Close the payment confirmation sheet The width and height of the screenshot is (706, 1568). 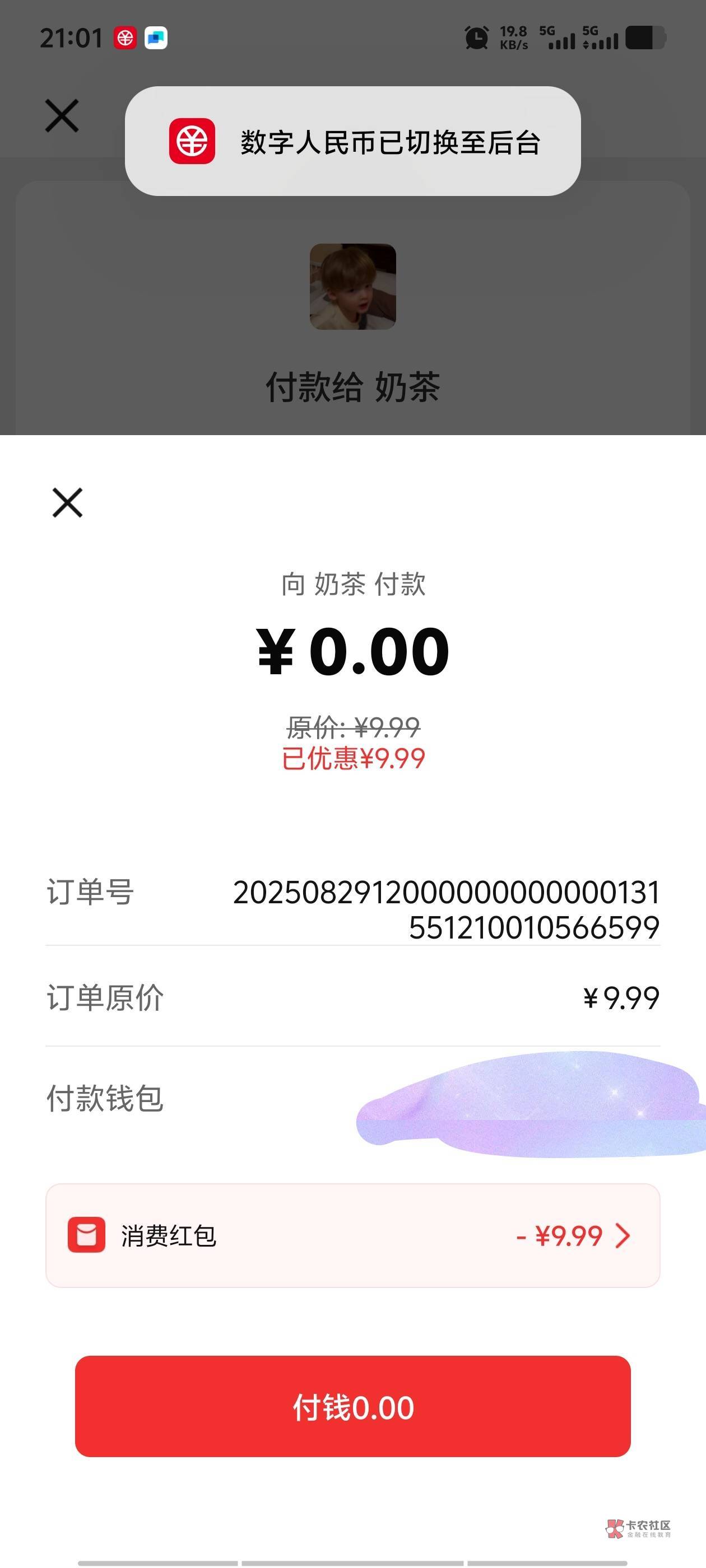coord(67,502)
